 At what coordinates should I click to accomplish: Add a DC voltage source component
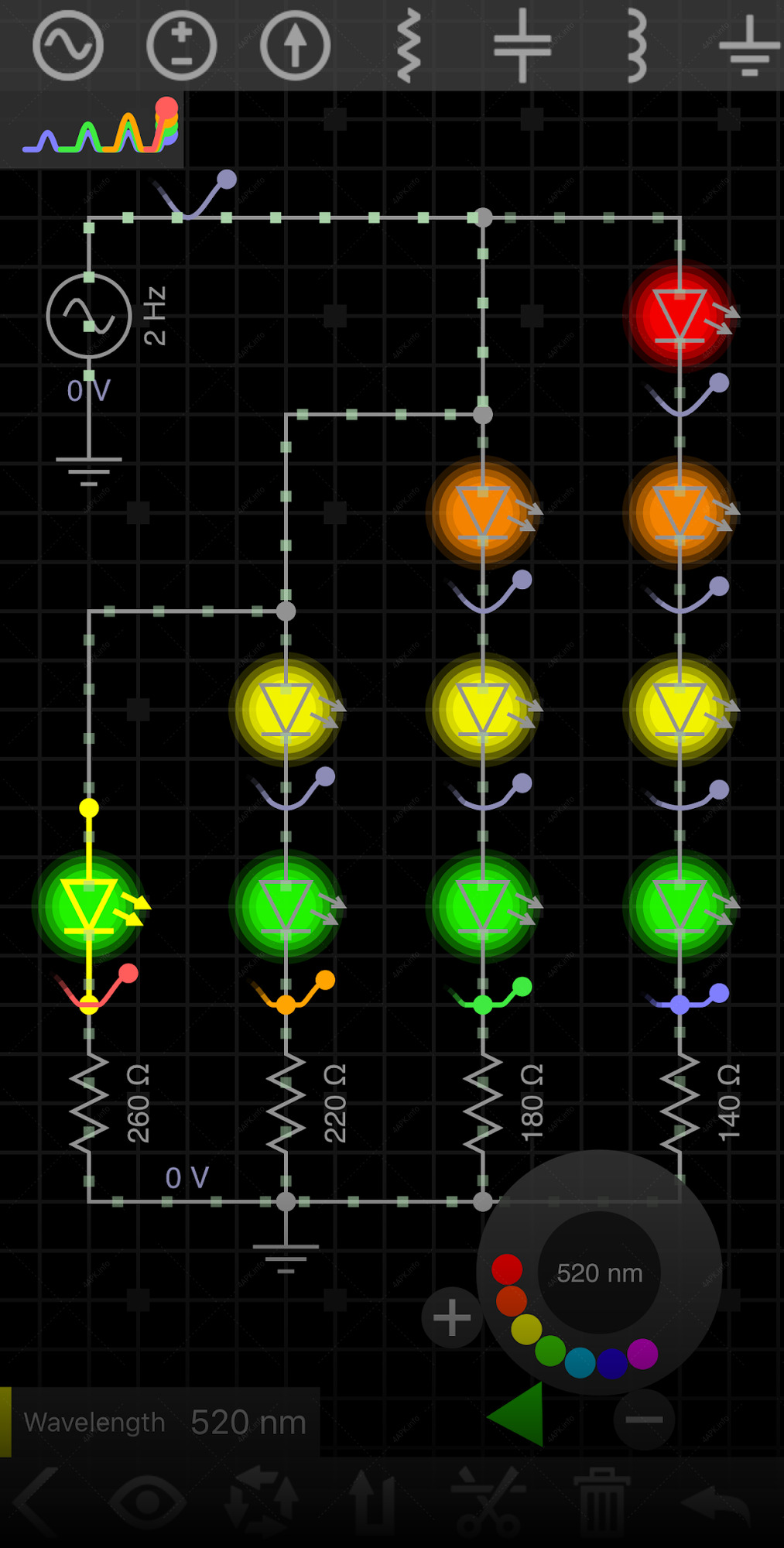[181, 46]
